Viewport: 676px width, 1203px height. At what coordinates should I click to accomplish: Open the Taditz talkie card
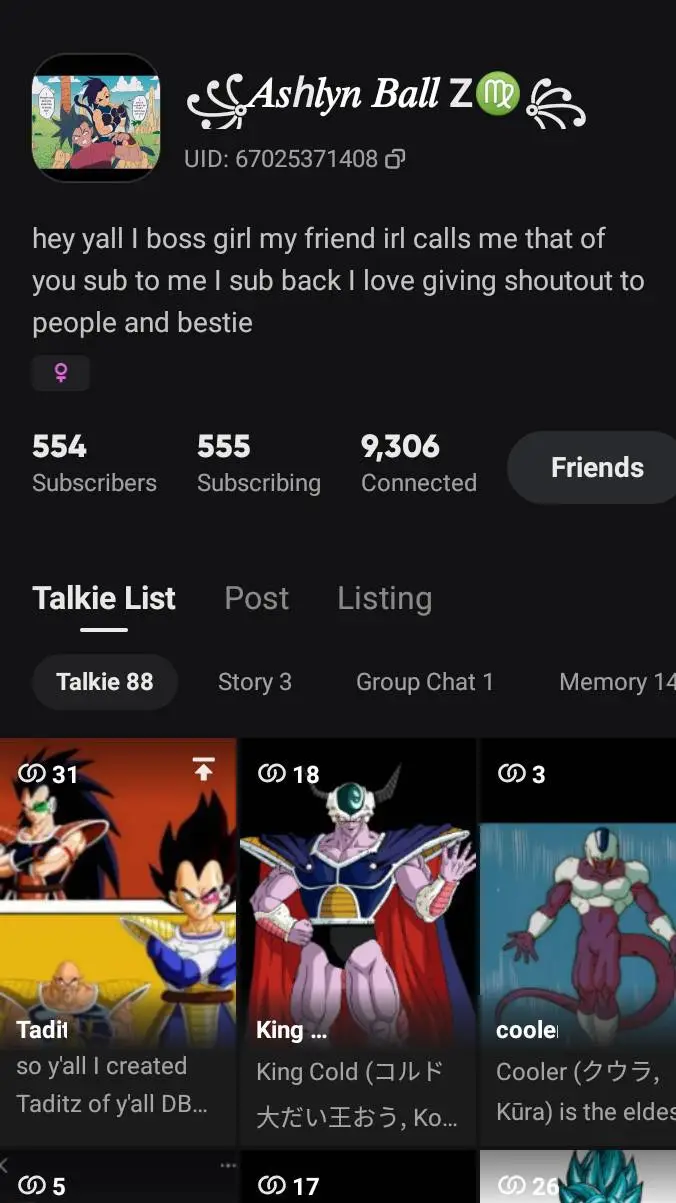click(118, 940)
